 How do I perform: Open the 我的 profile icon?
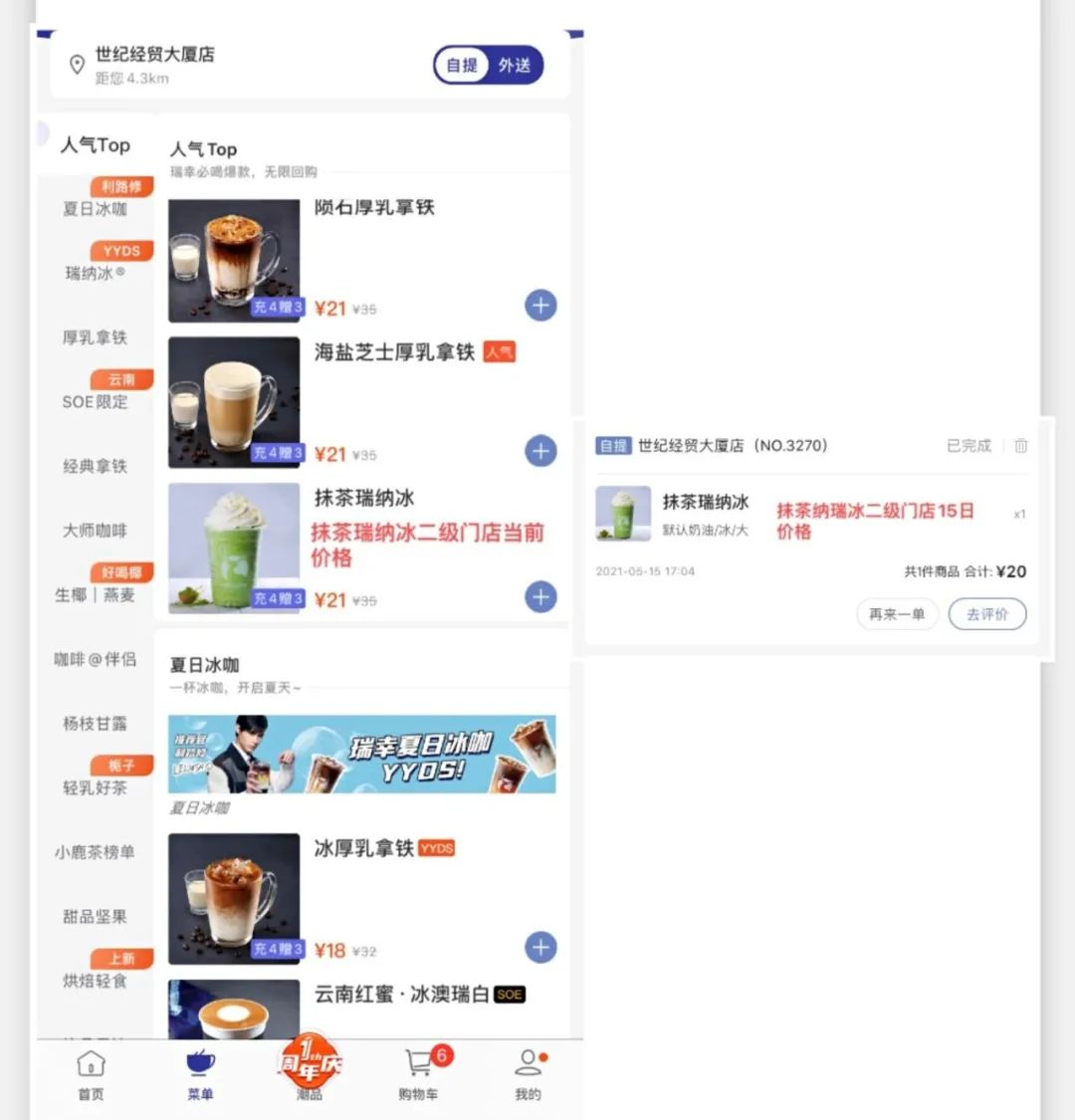click(x=528, y=1064)
